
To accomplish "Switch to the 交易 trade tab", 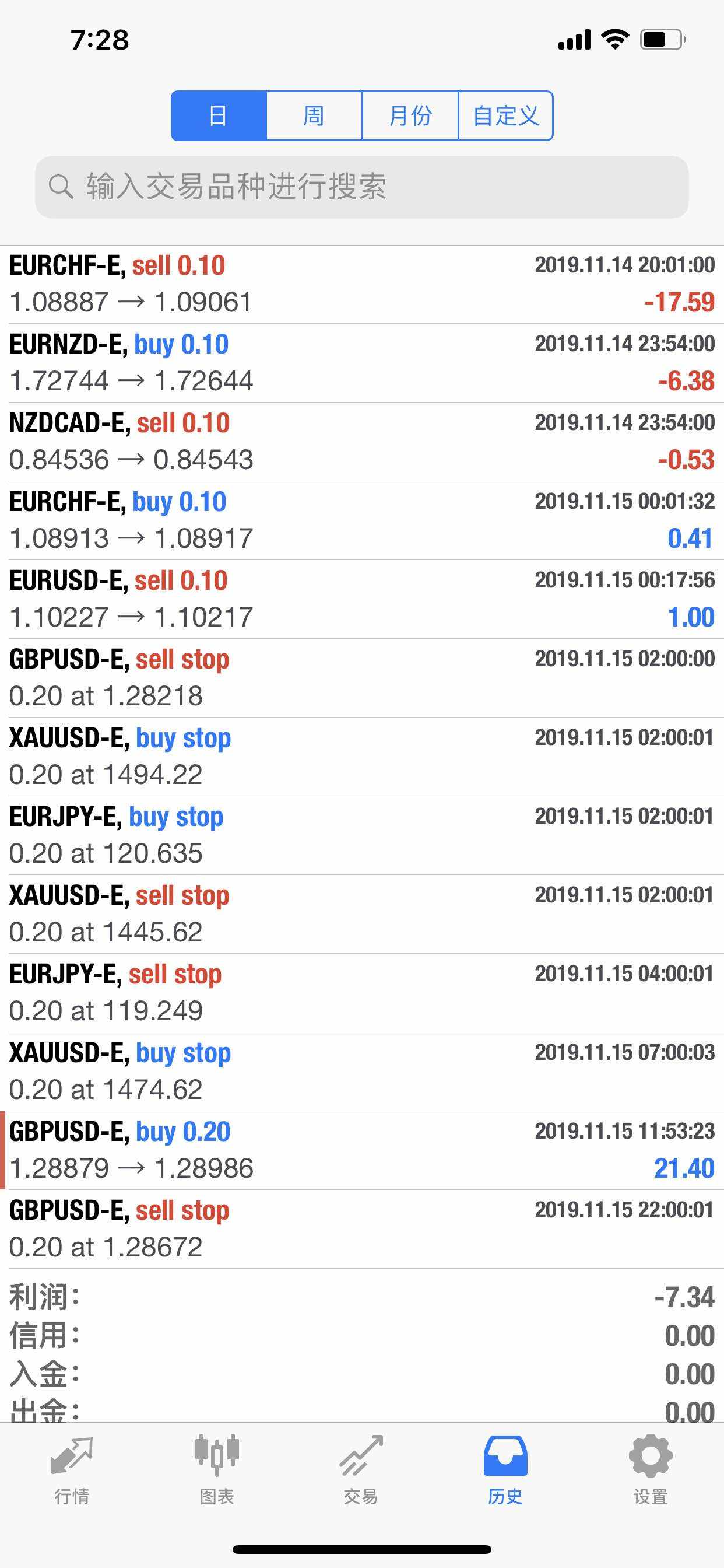I will pos(361,1468).
